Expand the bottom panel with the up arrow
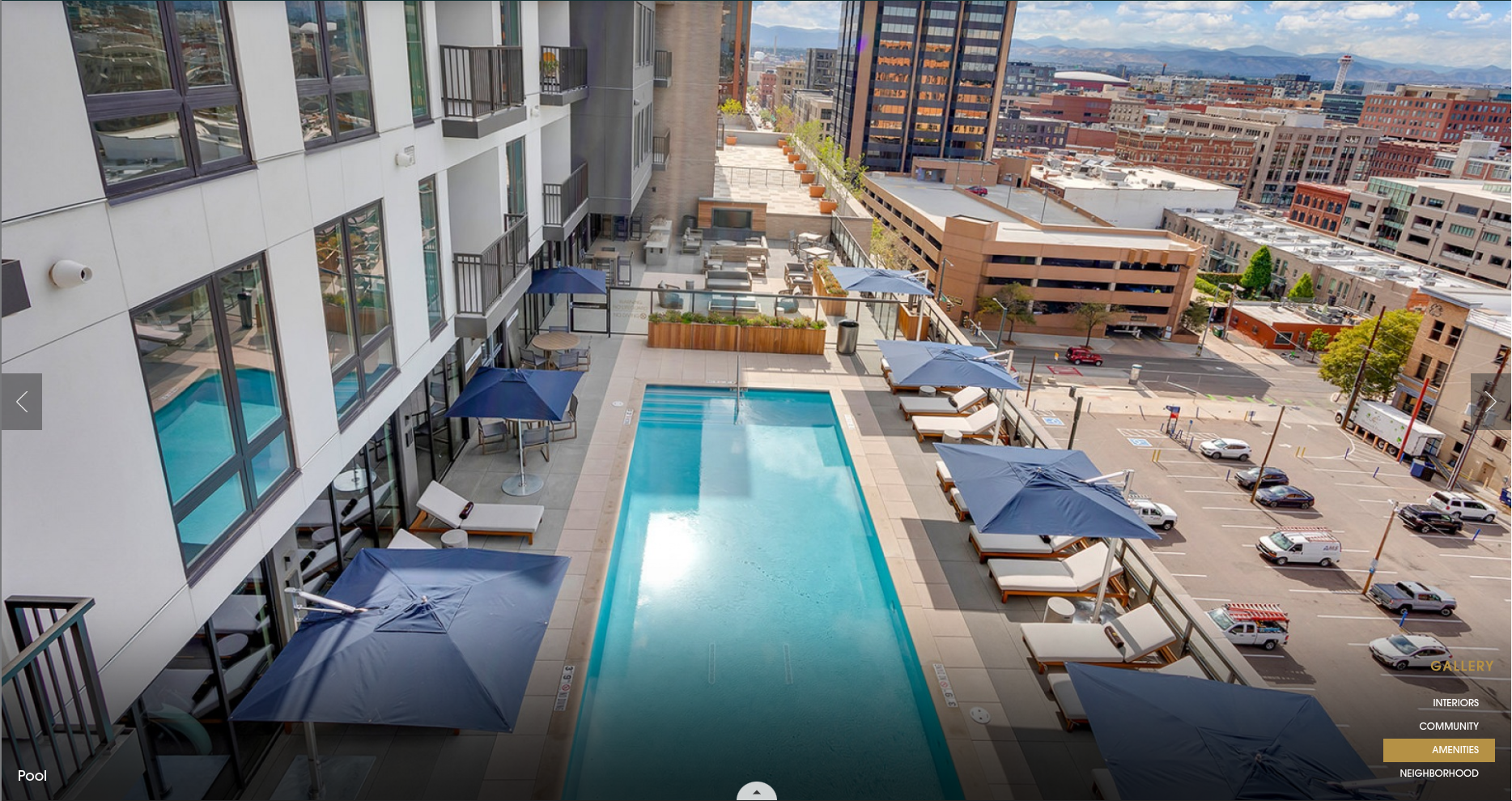This screenshot has height=801, width=1512. 757,793
